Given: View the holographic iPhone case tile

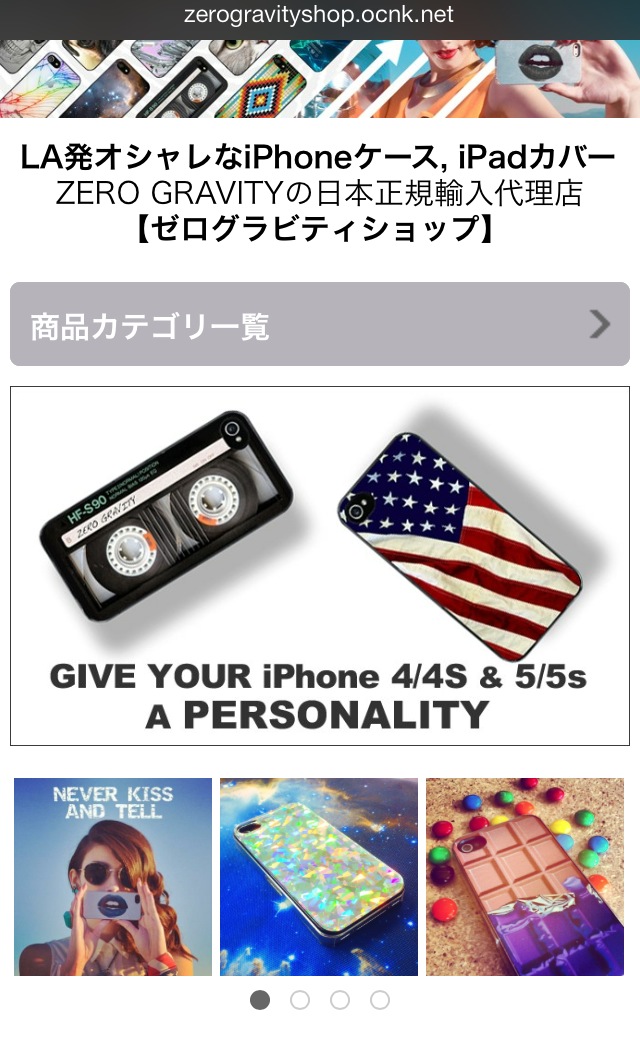Looking at the screenshot, I should (319, 877).
